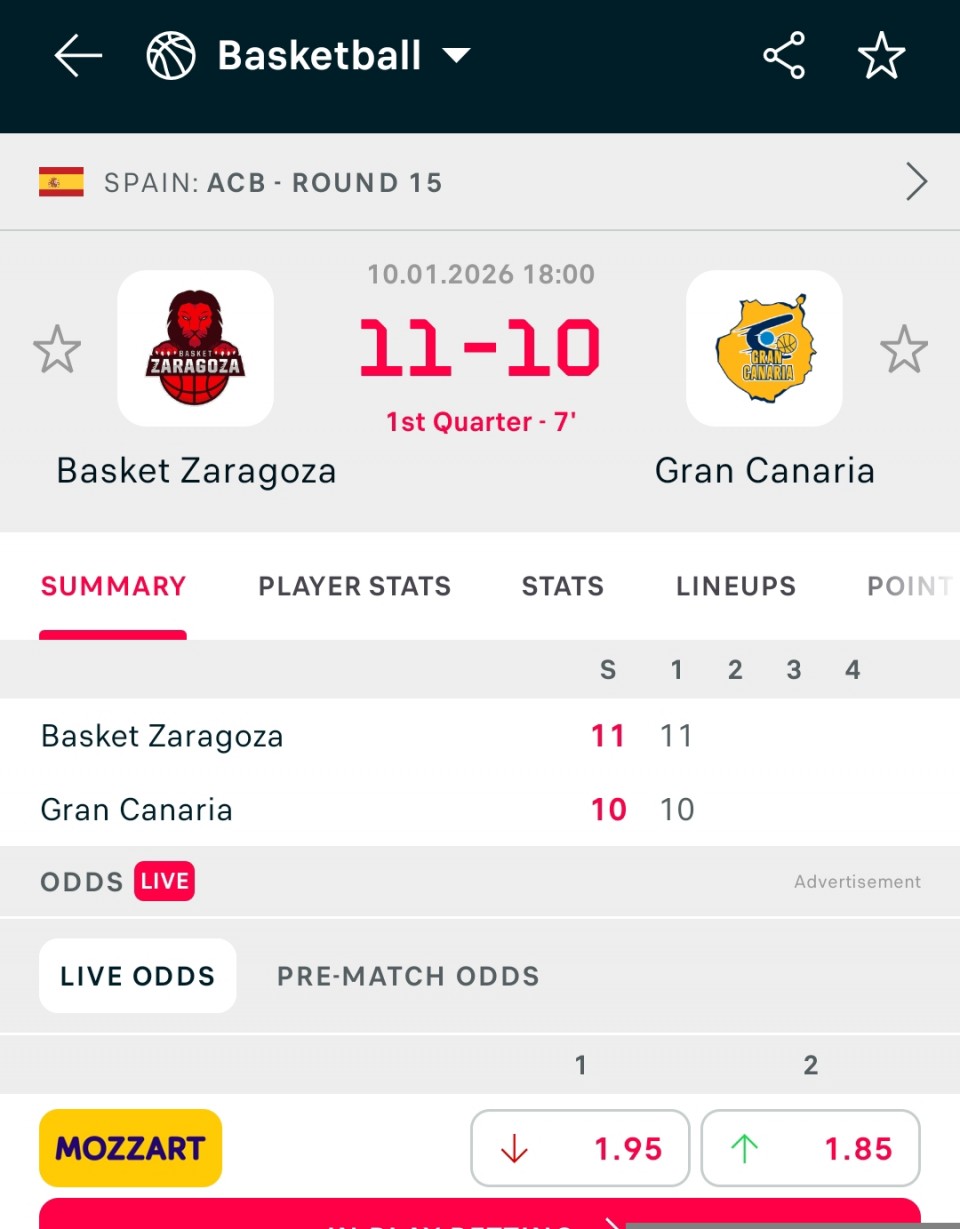Favorite Gran Canaria with the star
960x1229 pixels.
click(903, 349)
